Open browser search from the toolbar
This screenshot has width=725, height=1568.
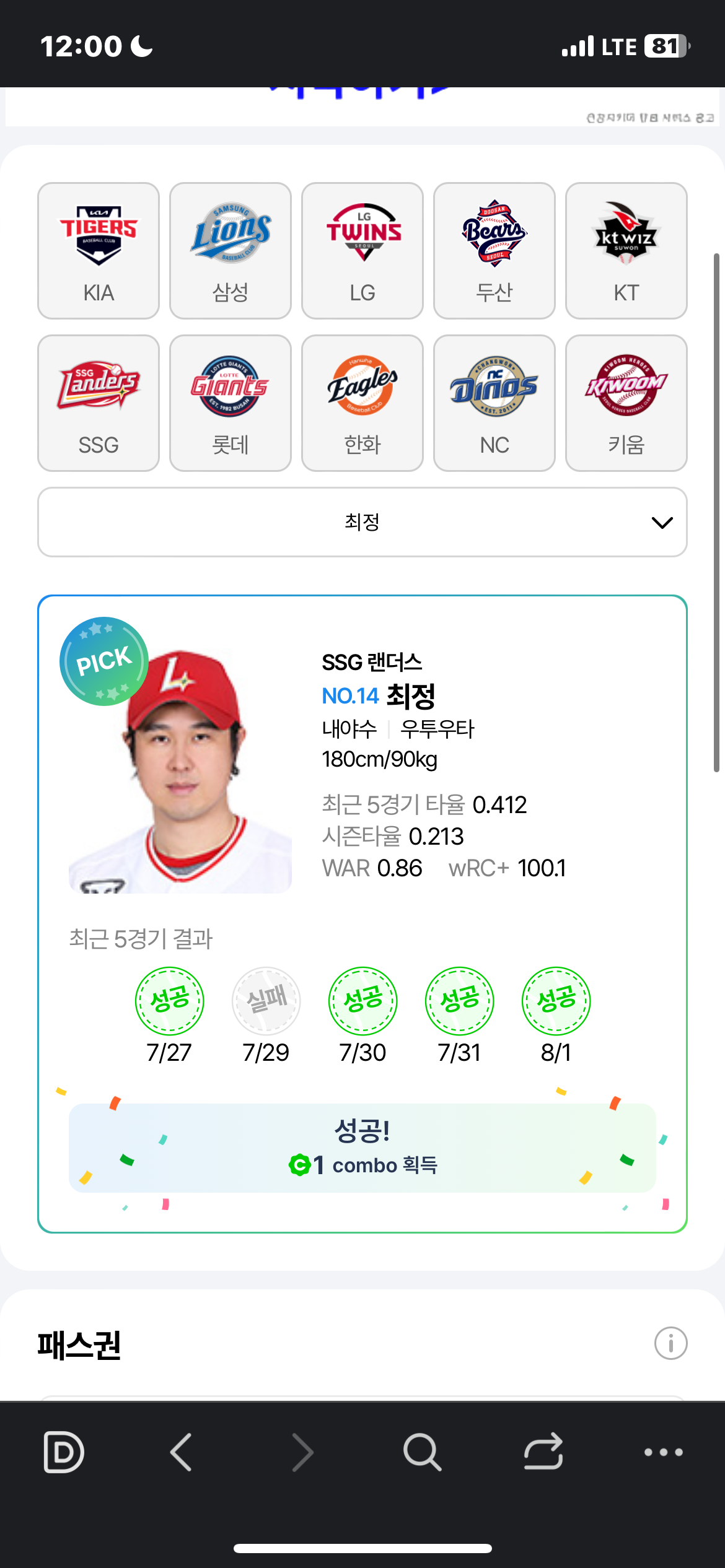point(422,1452)
